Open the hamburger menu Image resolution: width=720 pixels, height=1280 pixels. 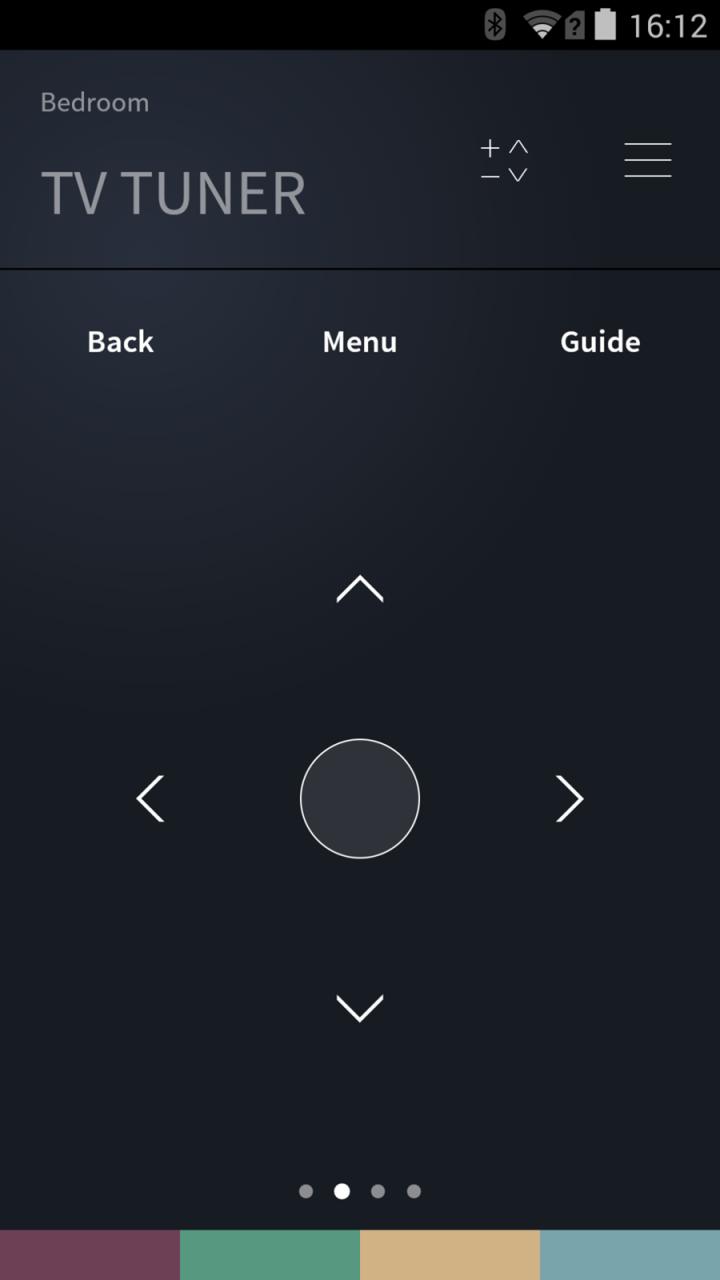[647, 160]
